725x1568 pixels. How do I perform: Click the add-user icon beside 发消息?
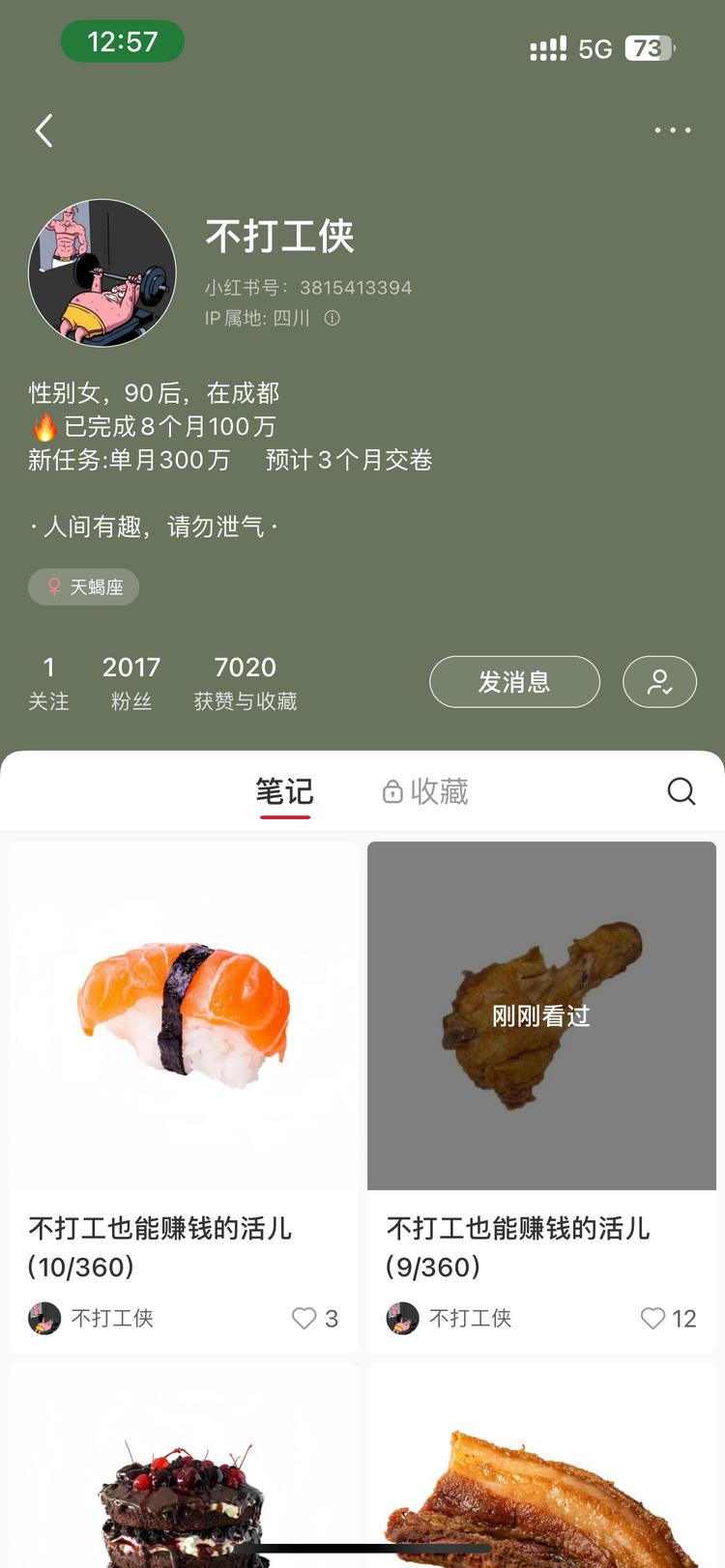pyautogui.click(x=659, y=681)
